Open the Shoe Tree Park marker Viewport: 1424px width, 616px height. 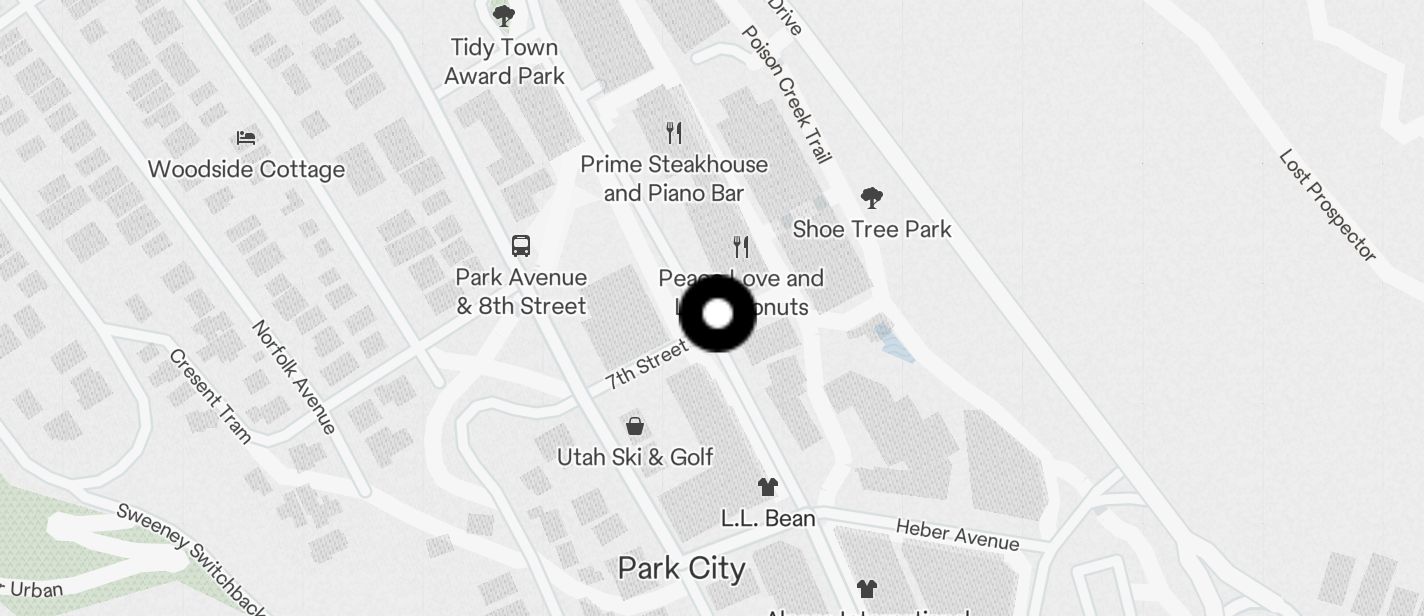pos(872,198)
